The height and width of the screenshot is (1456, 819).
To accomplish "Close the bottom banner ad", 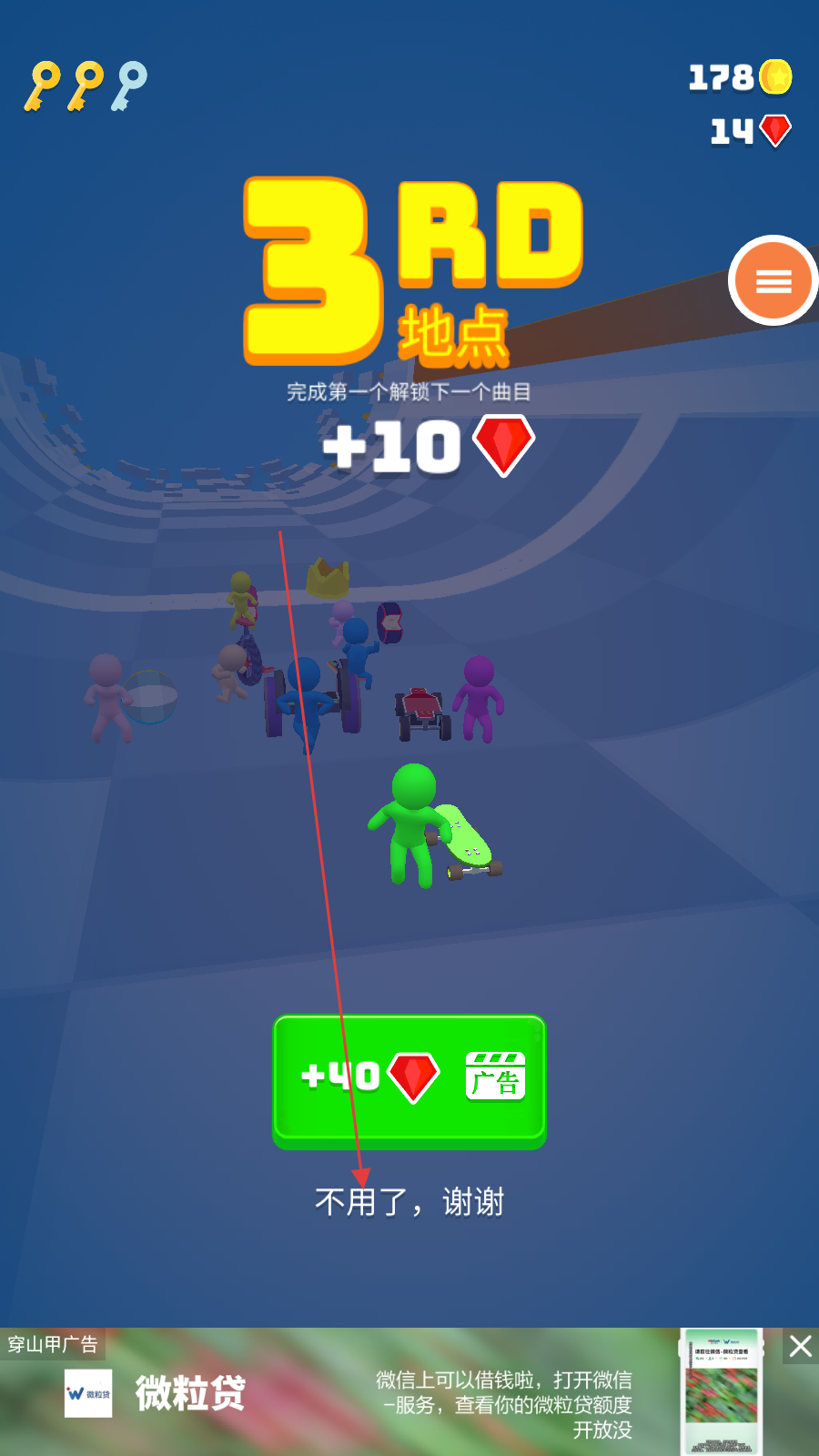I will [x=801, y=1346].
